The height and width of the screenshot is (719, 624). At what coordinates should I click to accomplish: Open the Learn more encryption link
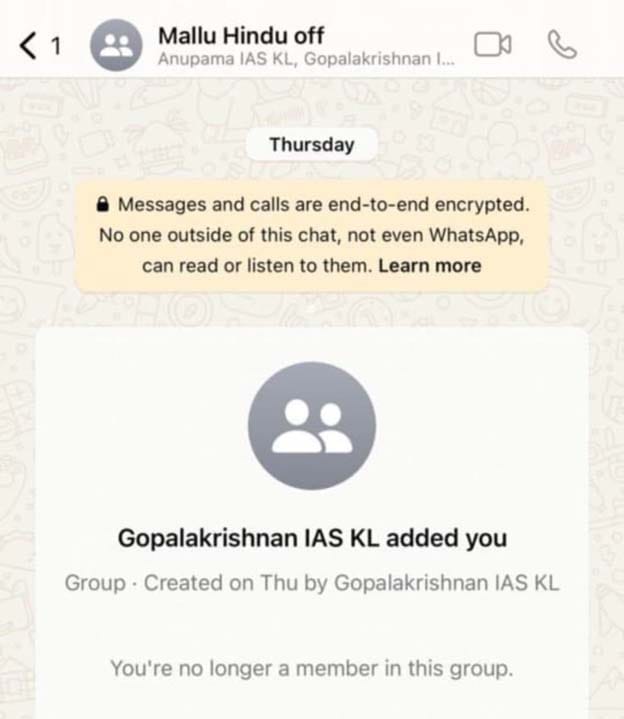coord(430,266)
